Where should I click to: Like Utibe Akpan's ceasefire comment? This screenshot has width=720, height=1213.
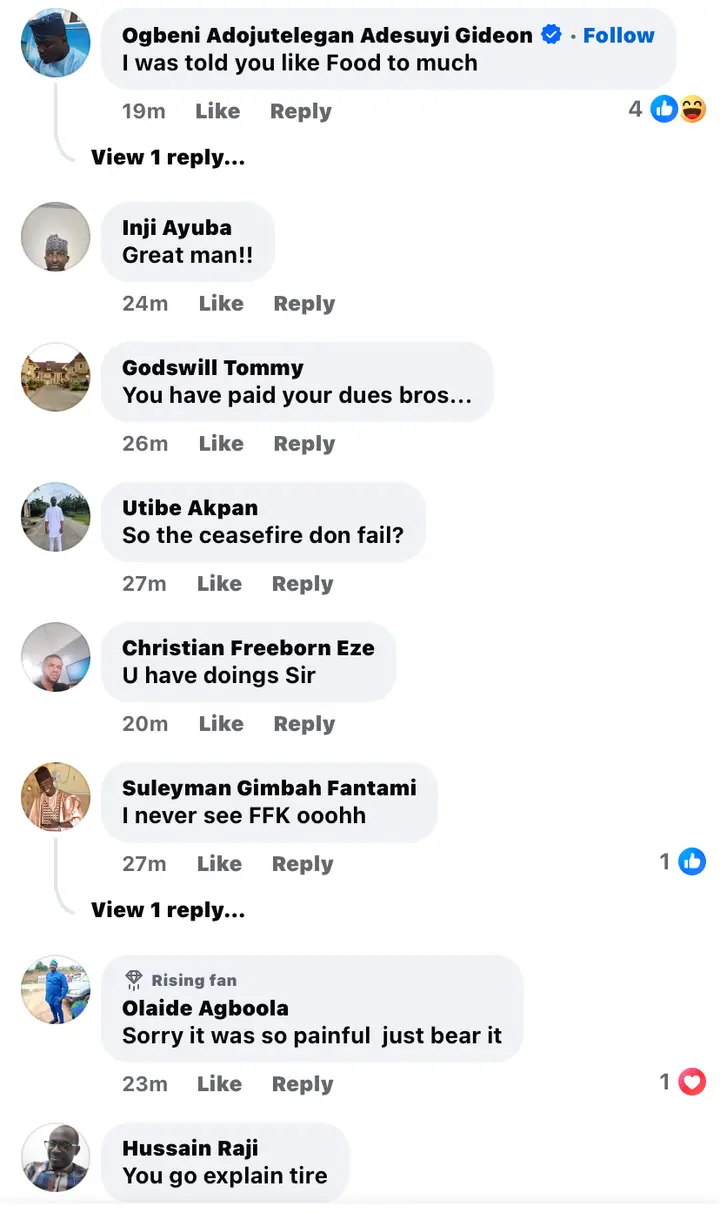(219, 583)
